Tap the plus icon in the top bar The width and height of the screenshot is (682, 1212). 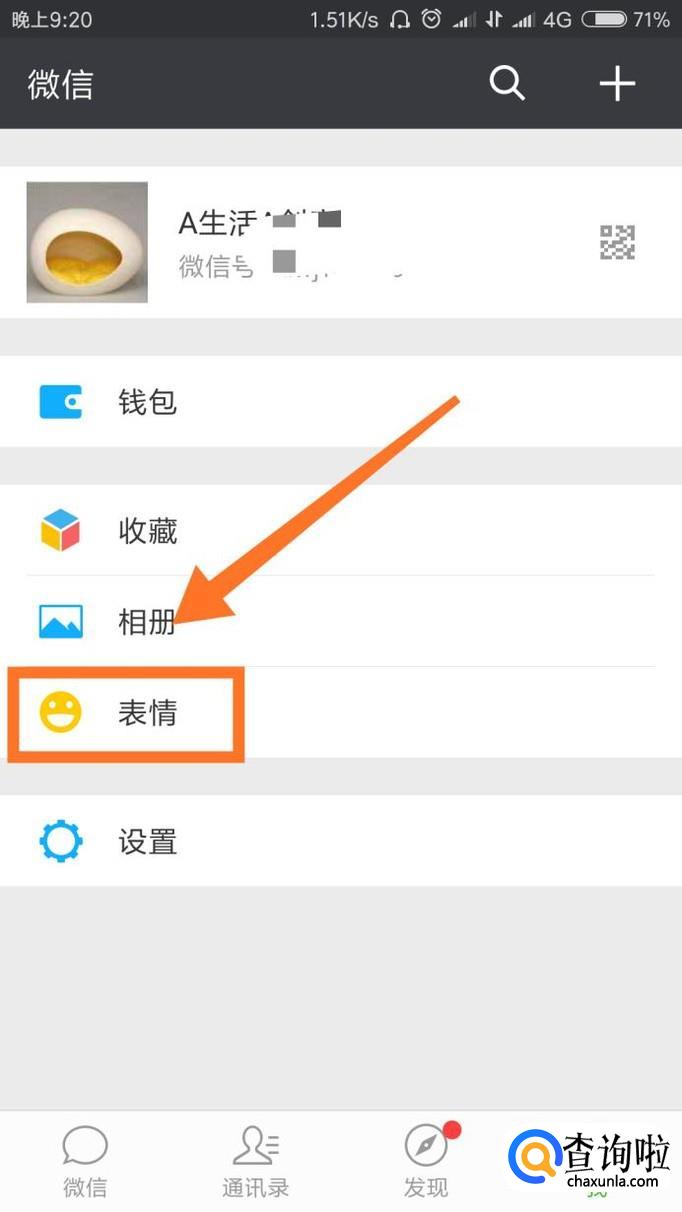pos(617,84)
